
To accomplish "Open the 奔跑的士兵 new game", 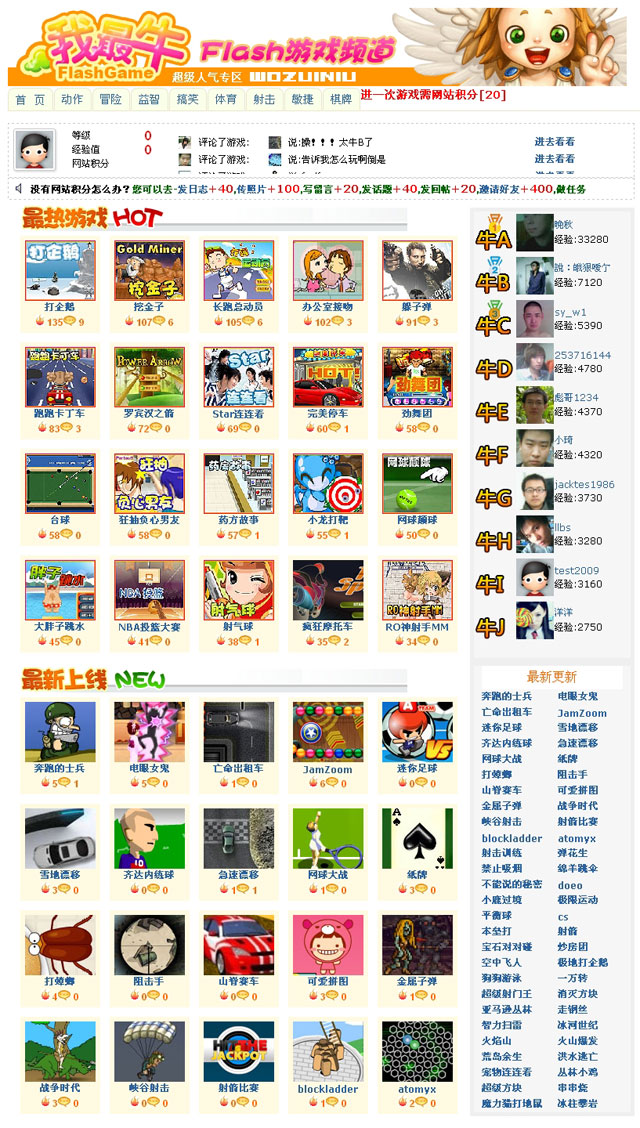I will point(60,732).
